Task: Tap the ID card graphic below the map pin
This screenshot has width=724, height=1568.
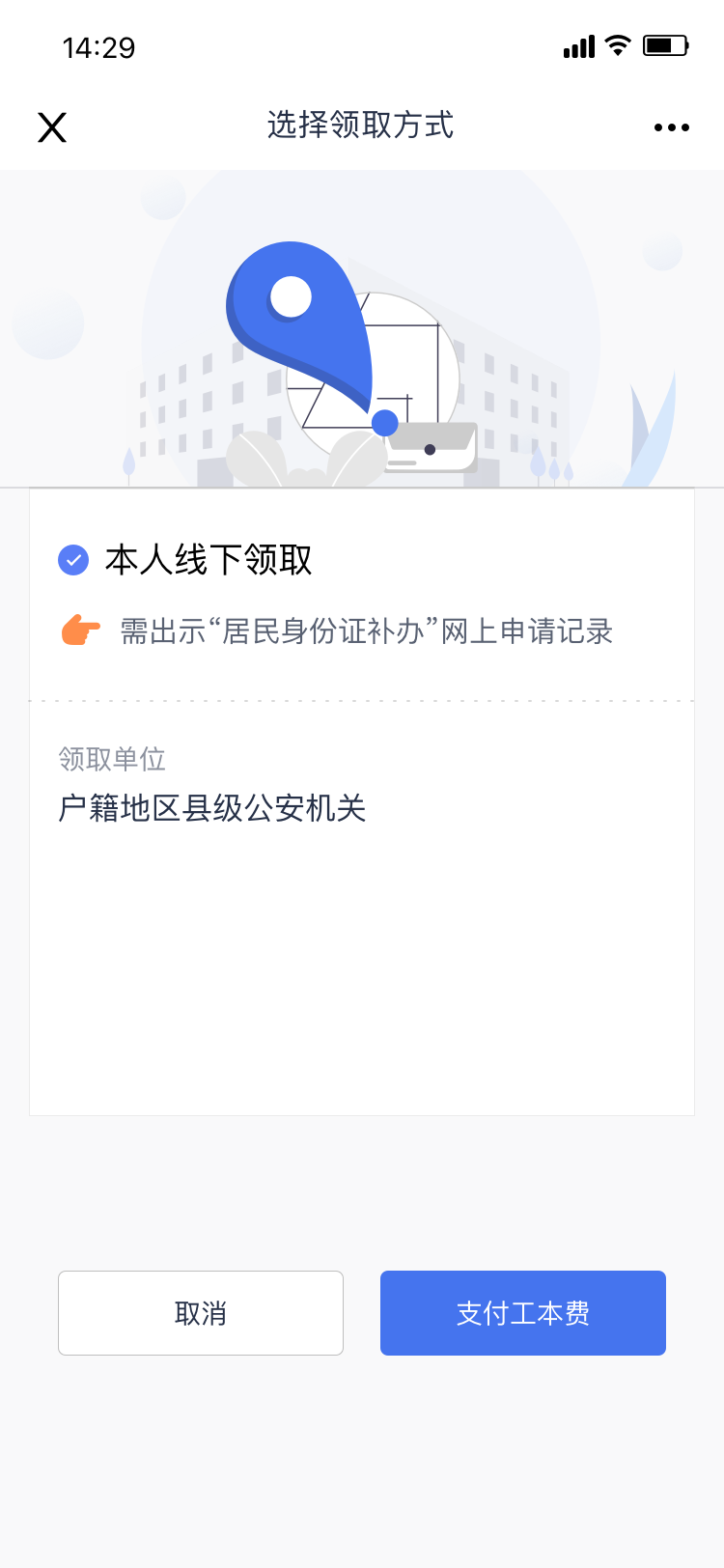Action: click(432, 446)
